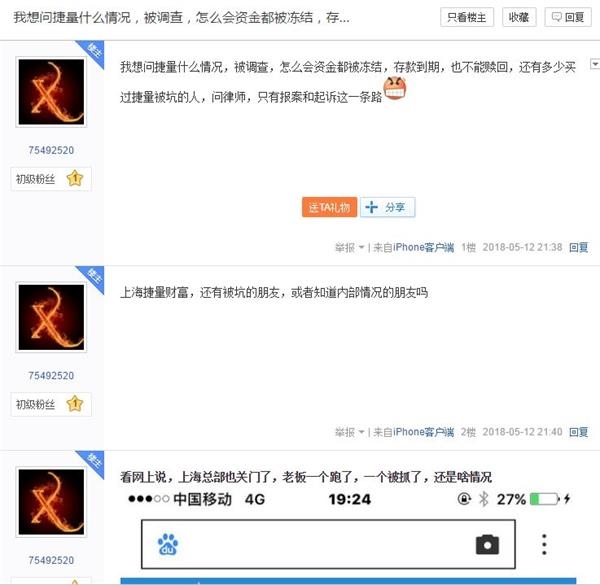Tap 只看楼主 to show only the poster's replies
This screenshot has width=600, height=585.
[x=466, y=17]
